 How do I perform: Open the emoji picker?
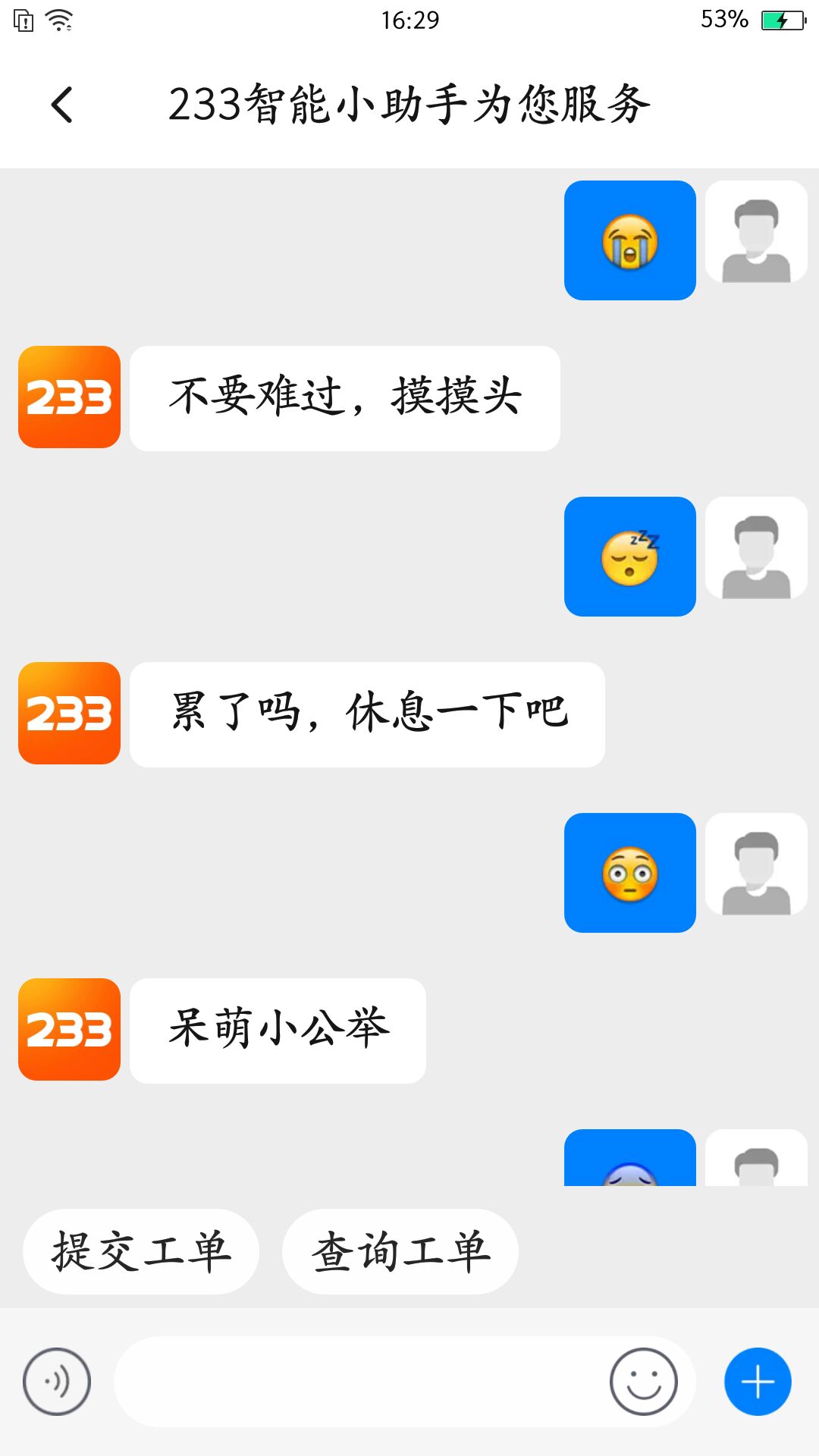(643, 1382)
